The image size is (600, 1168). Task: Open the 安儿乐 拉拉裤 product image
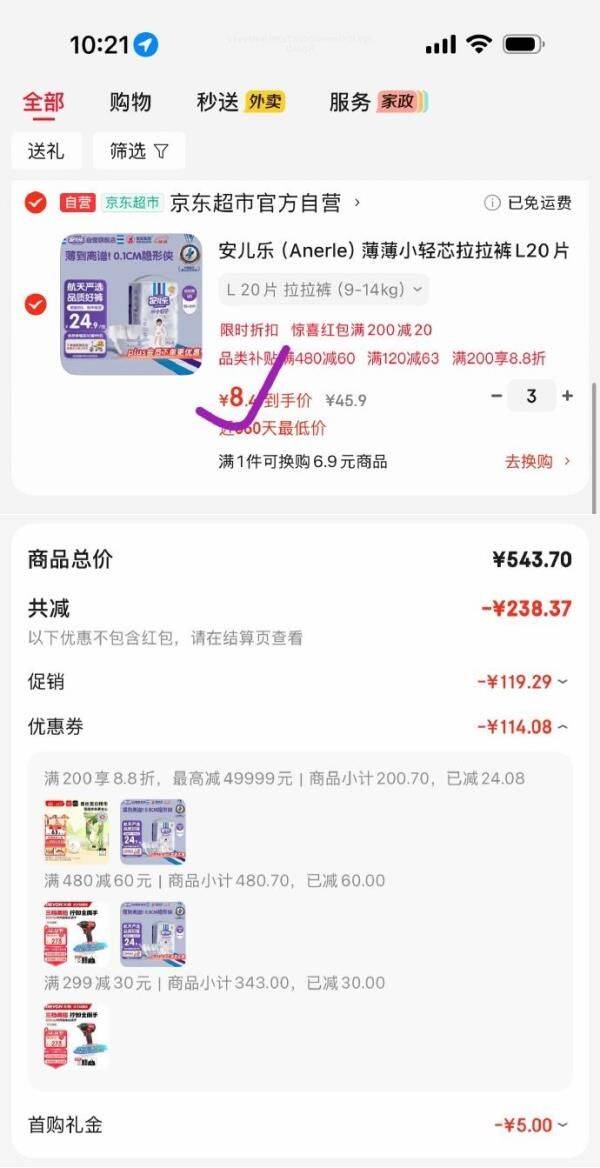click(x=131, y=304)
